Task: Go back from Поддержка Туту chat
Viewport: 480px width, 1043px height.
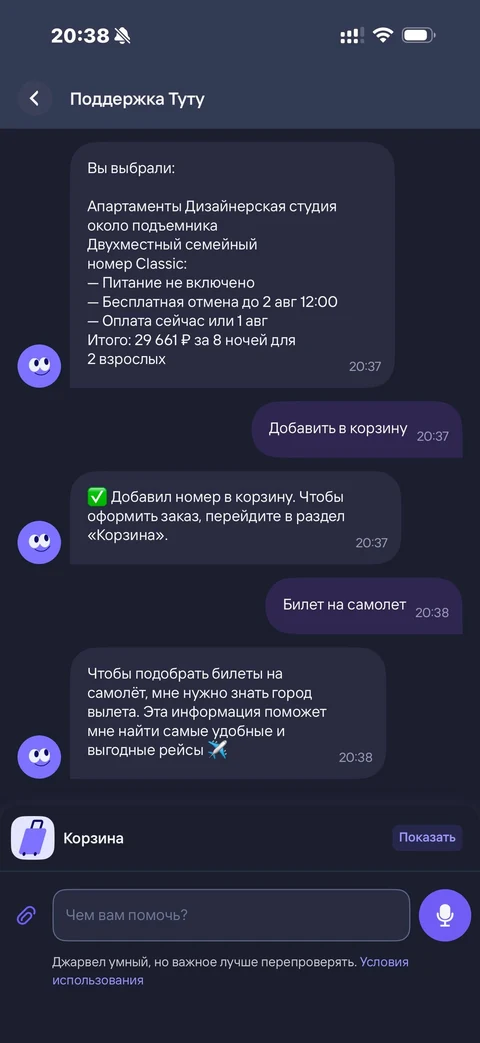Action: 35,99
